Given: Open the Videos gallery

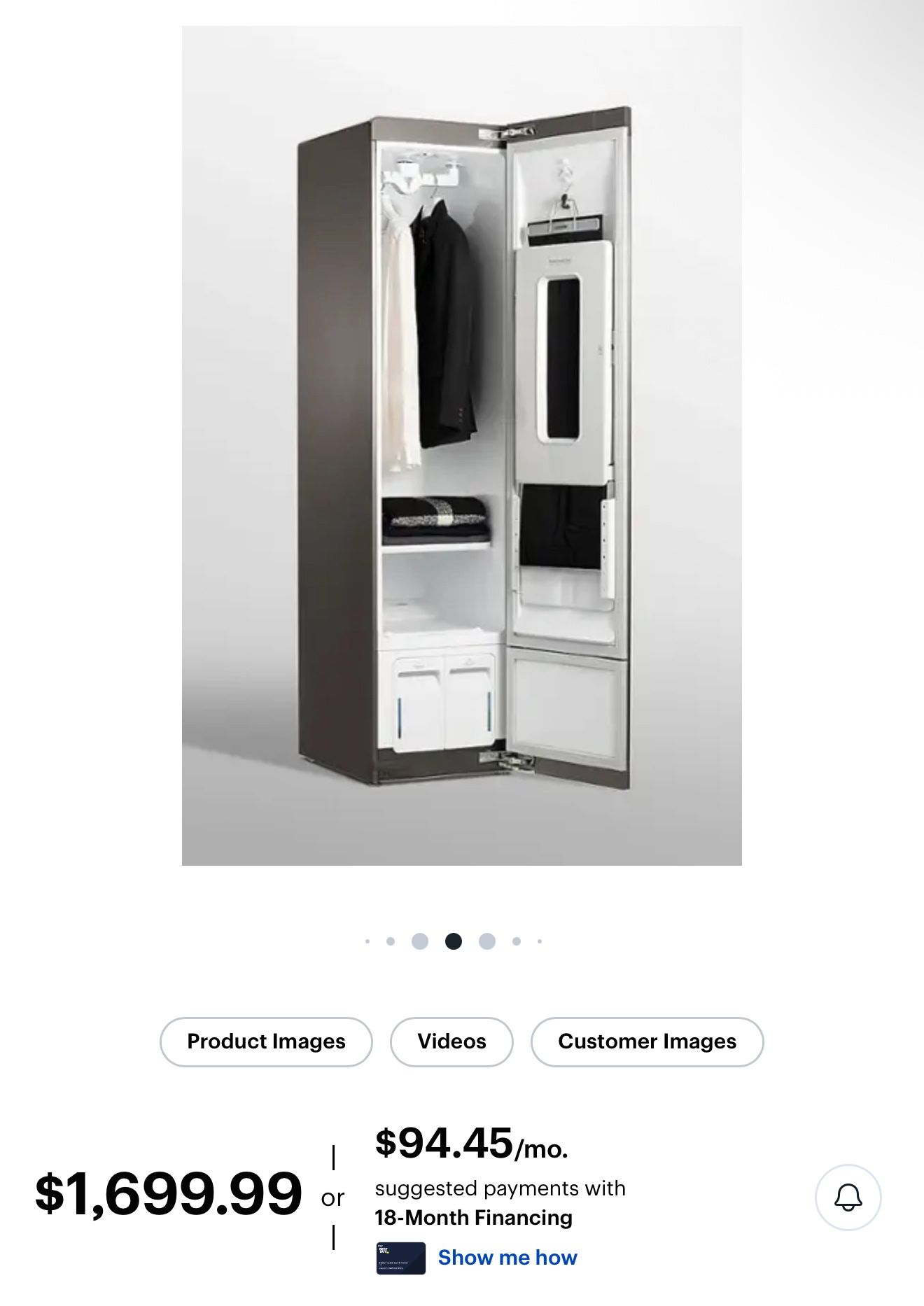Looking at the screenshot, I should [451, 1041].
